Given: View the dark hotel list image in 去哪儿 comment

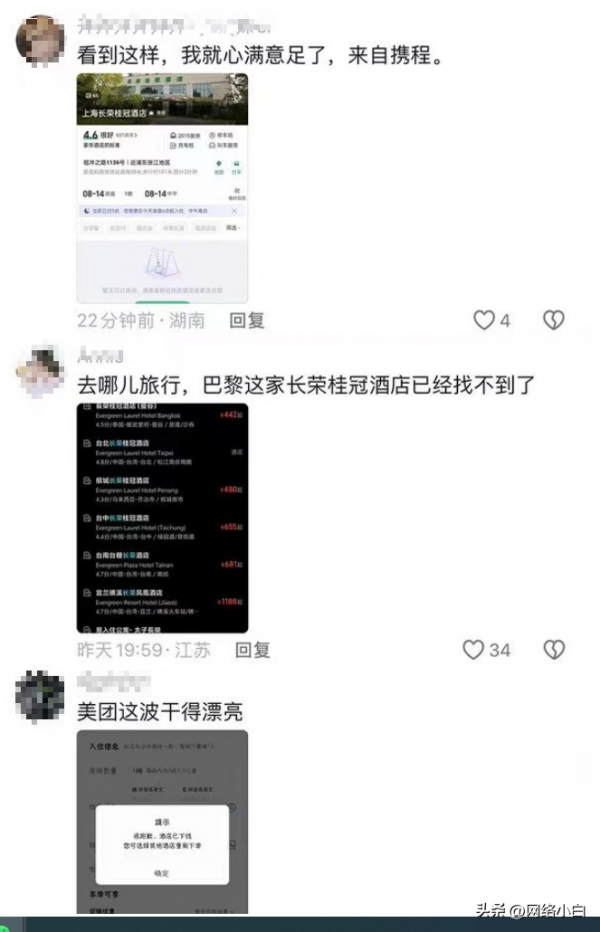Looking at the screenshot, I should (163, 518).
